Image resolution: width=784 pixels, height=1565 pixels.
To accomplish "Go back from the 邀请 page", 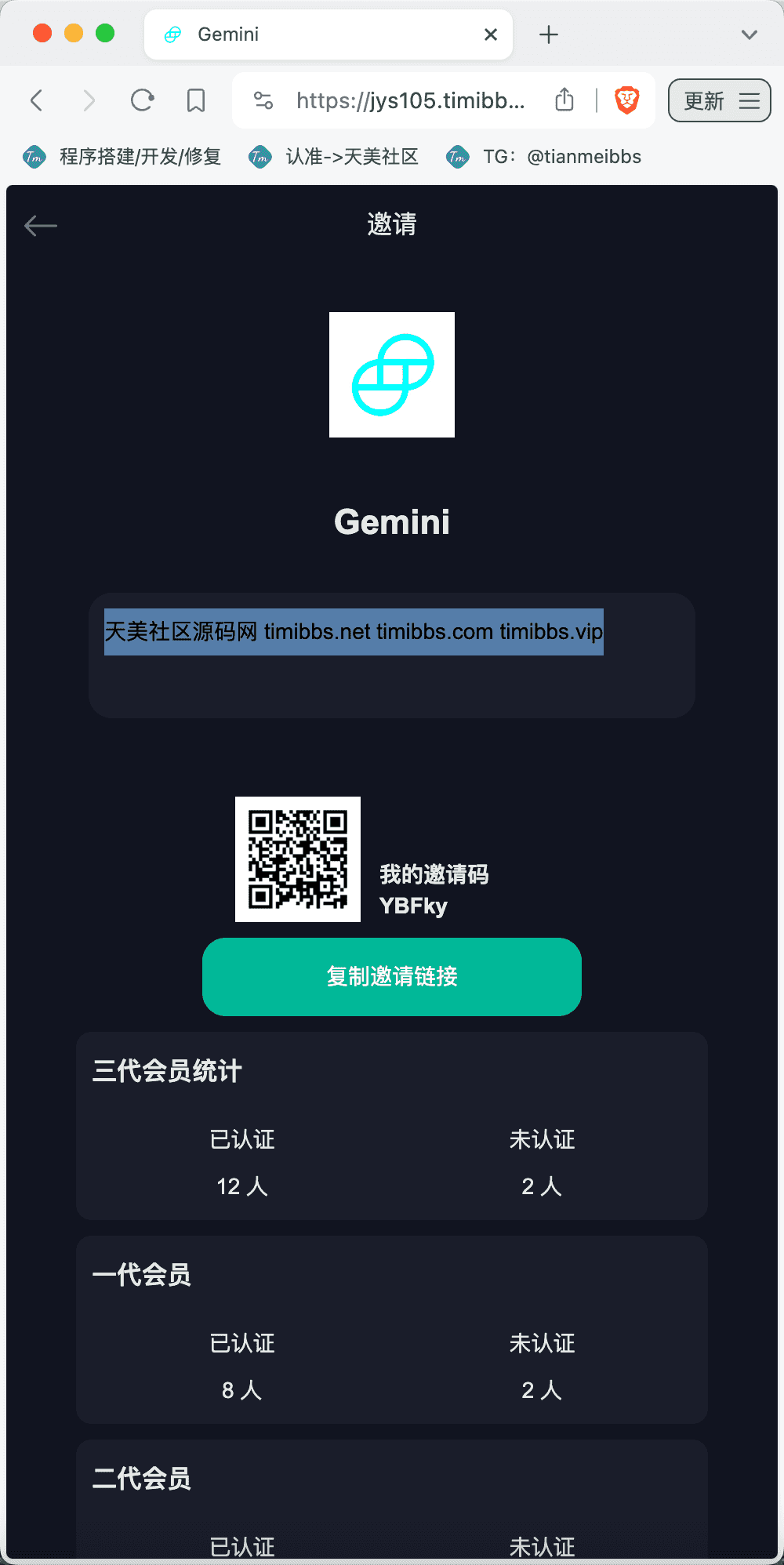I will coord(41,226).
